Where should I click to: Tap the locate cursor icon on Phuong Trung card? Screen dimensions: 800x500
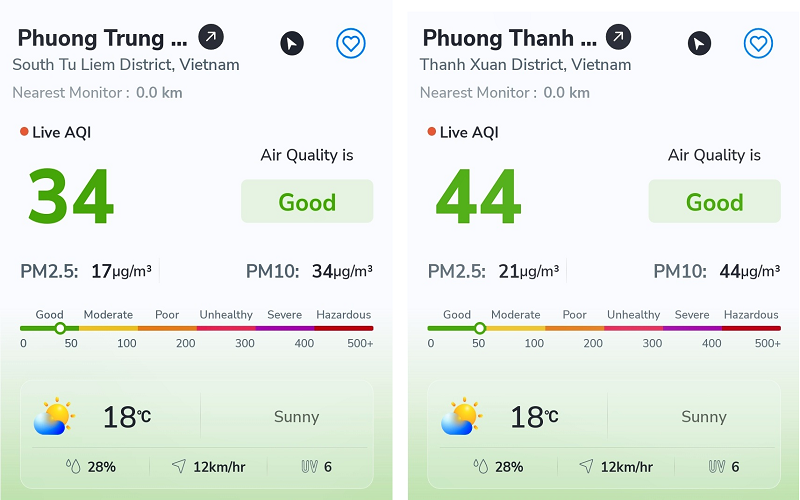291,43
